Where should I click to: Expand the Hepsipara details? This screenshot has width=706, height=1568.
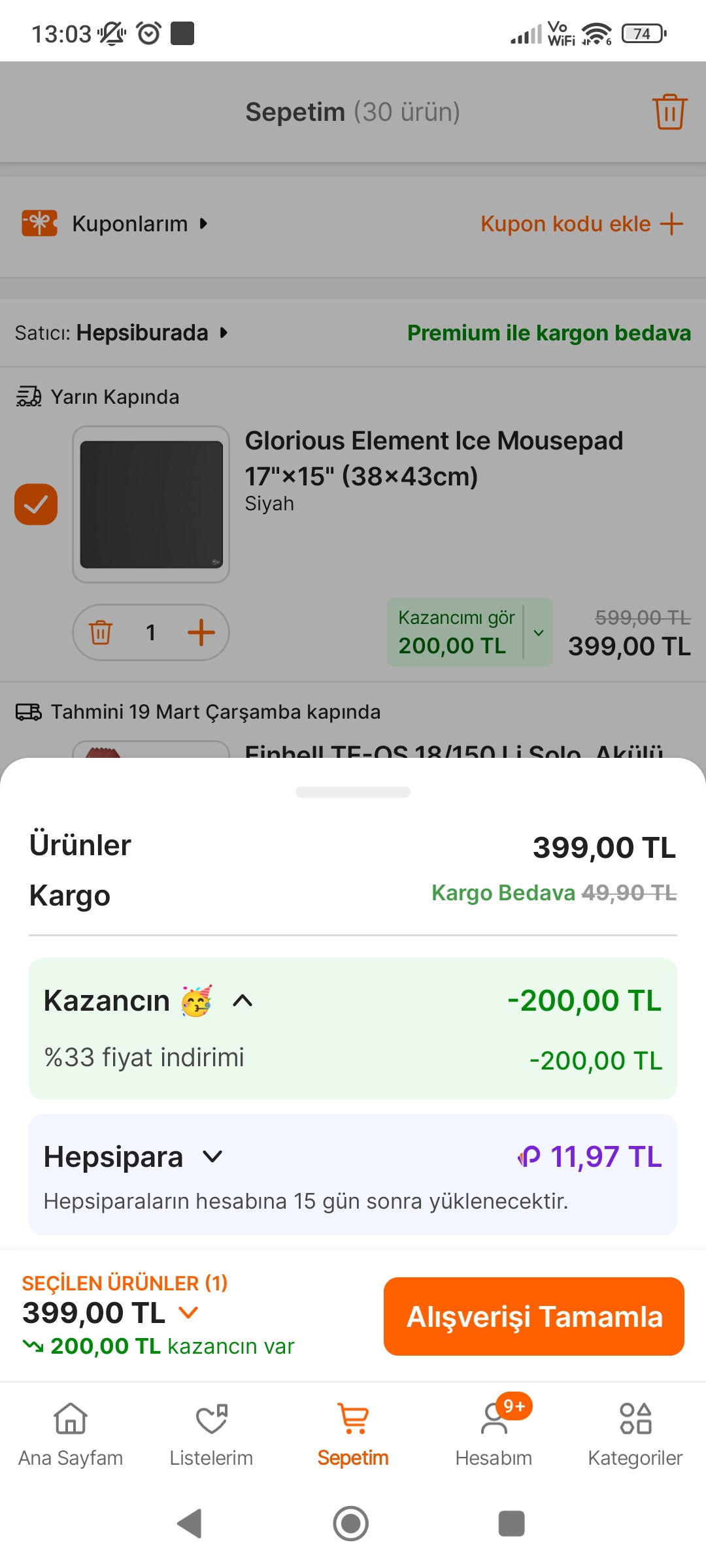[x=212, y=1157]
